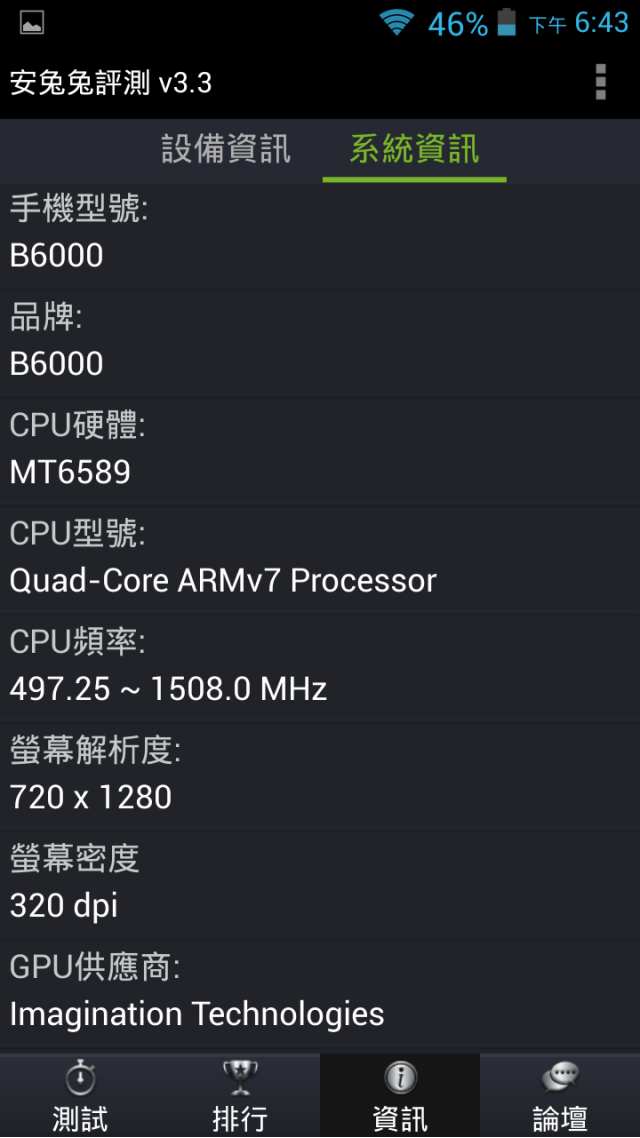The height and width of the screenshot is (1138, 640).
Task: Open the 論壇 forum section
Action: [x=559, y=1094]
